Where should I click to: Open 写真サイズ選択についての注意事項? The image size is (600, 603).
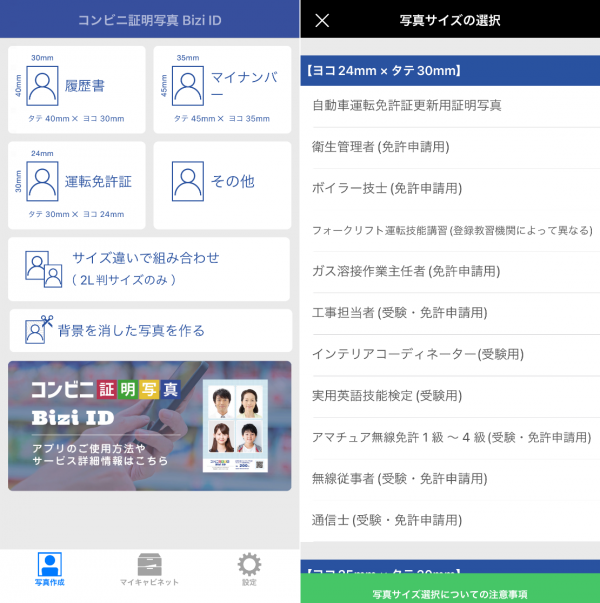click(450, 588)
